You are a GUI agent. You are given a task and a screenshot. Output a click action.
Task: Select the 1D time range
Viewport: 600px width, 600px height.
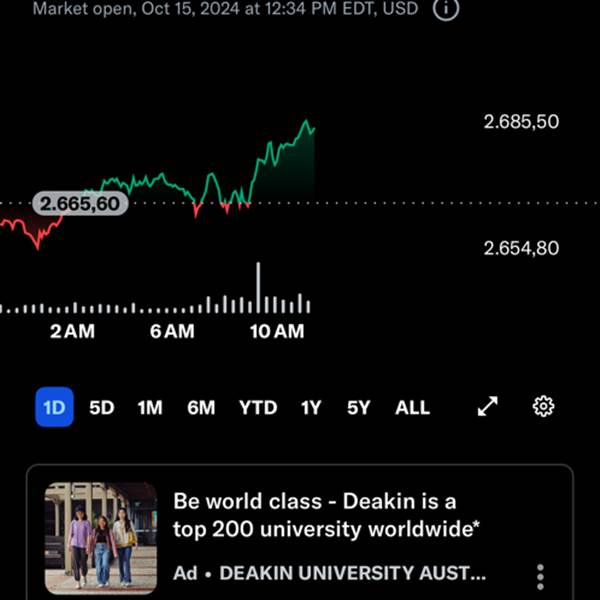tap(54, 407)
